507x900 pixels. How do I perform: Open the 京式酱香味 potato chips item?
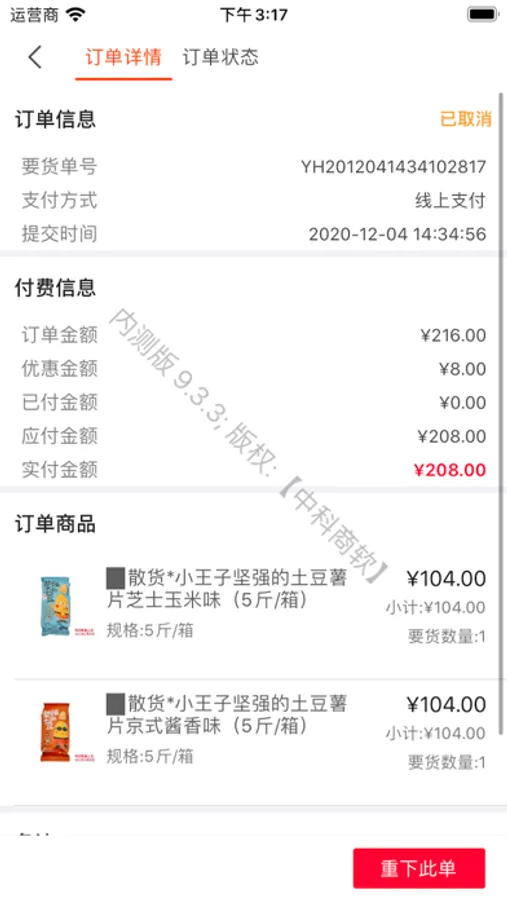tap(253, 735)
